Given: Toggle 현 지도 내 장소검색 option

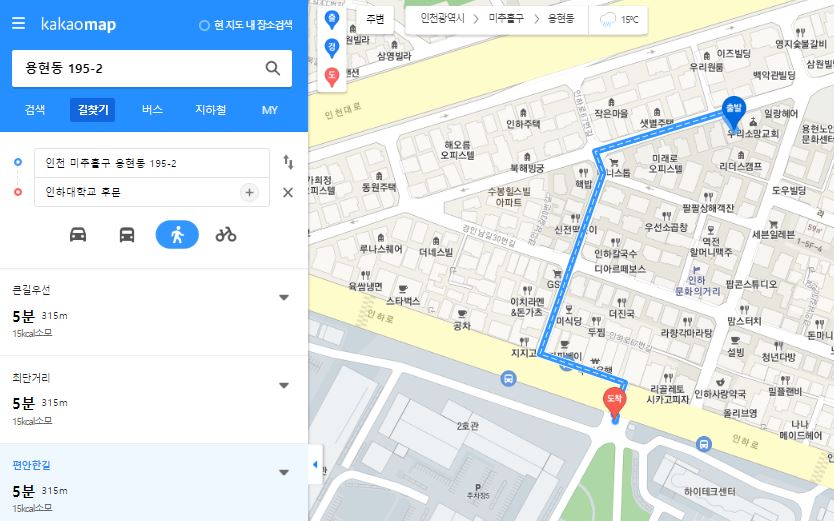Looking at the screenshot, I should [x=246, y=25].
